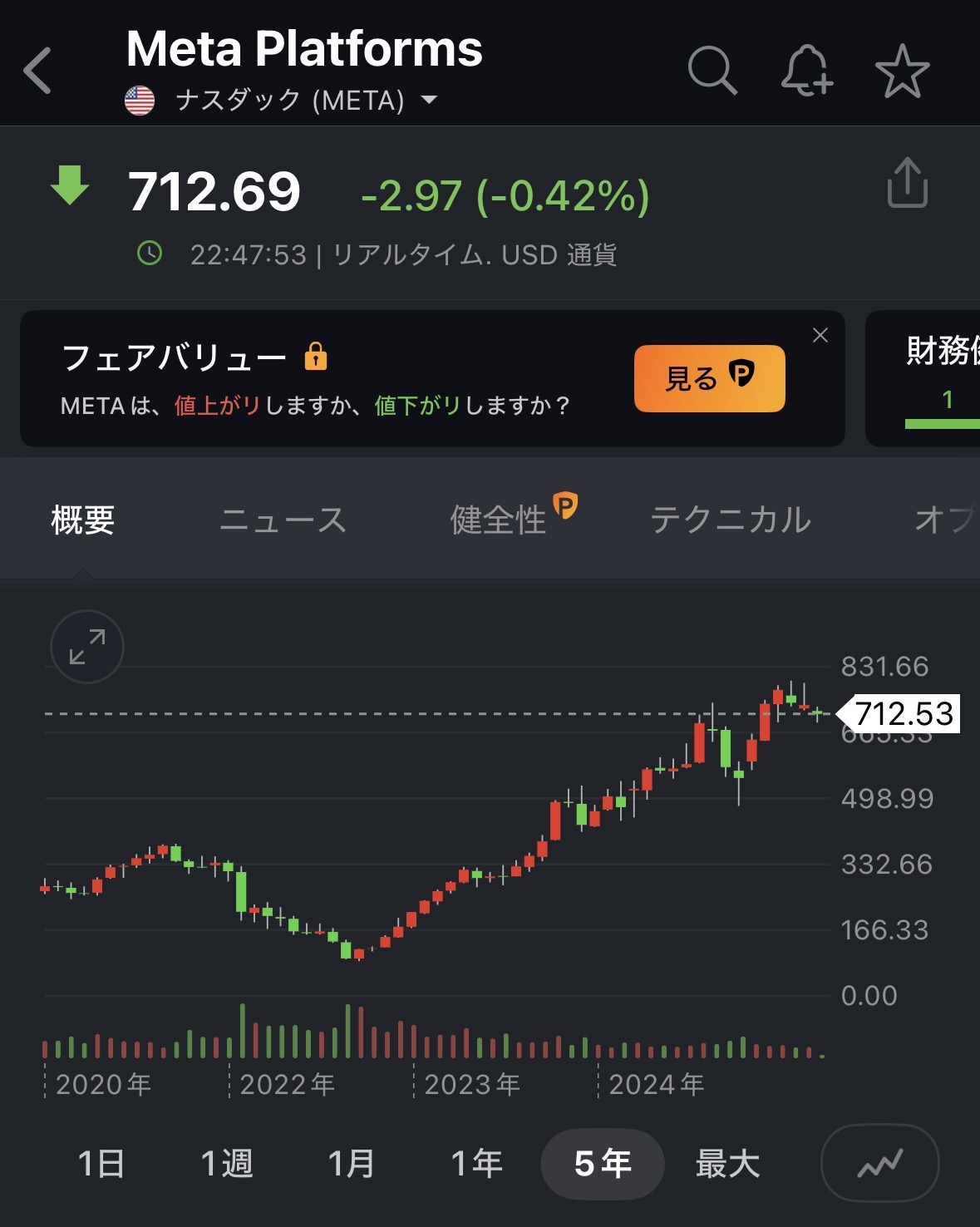
Task: Choose the 1週 chart range
Action: coord(227,1163)
